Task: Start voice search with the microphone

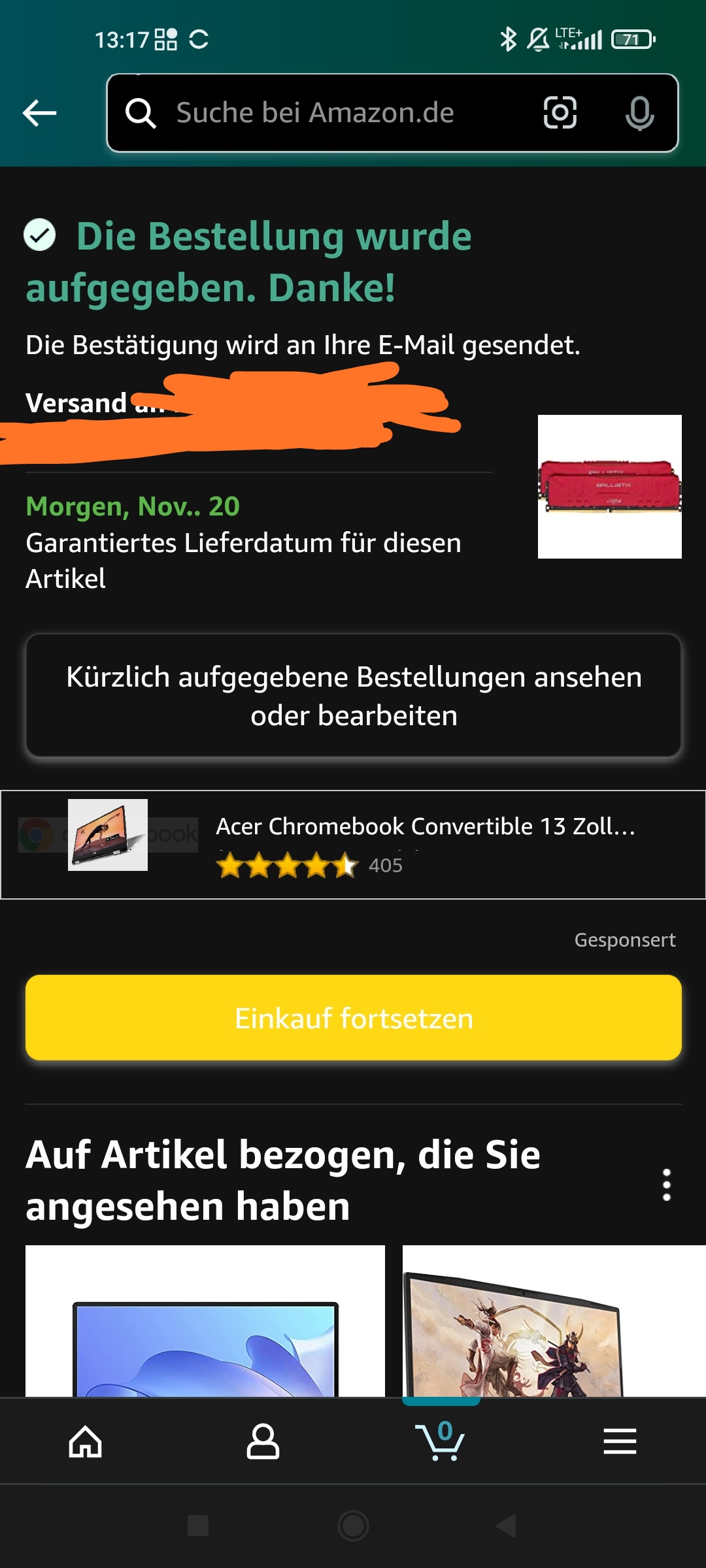Action: pos(639,113)
